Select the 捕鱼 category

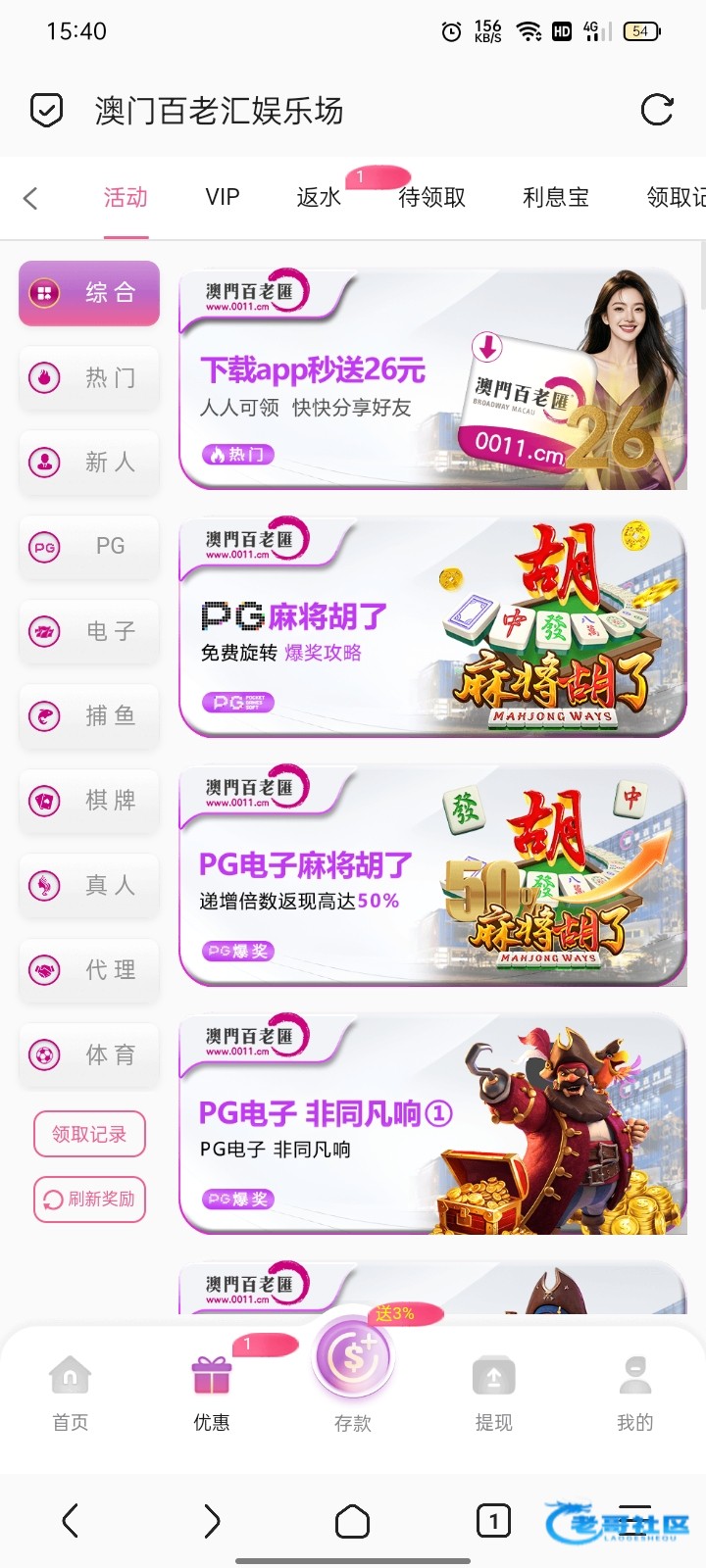89,715
